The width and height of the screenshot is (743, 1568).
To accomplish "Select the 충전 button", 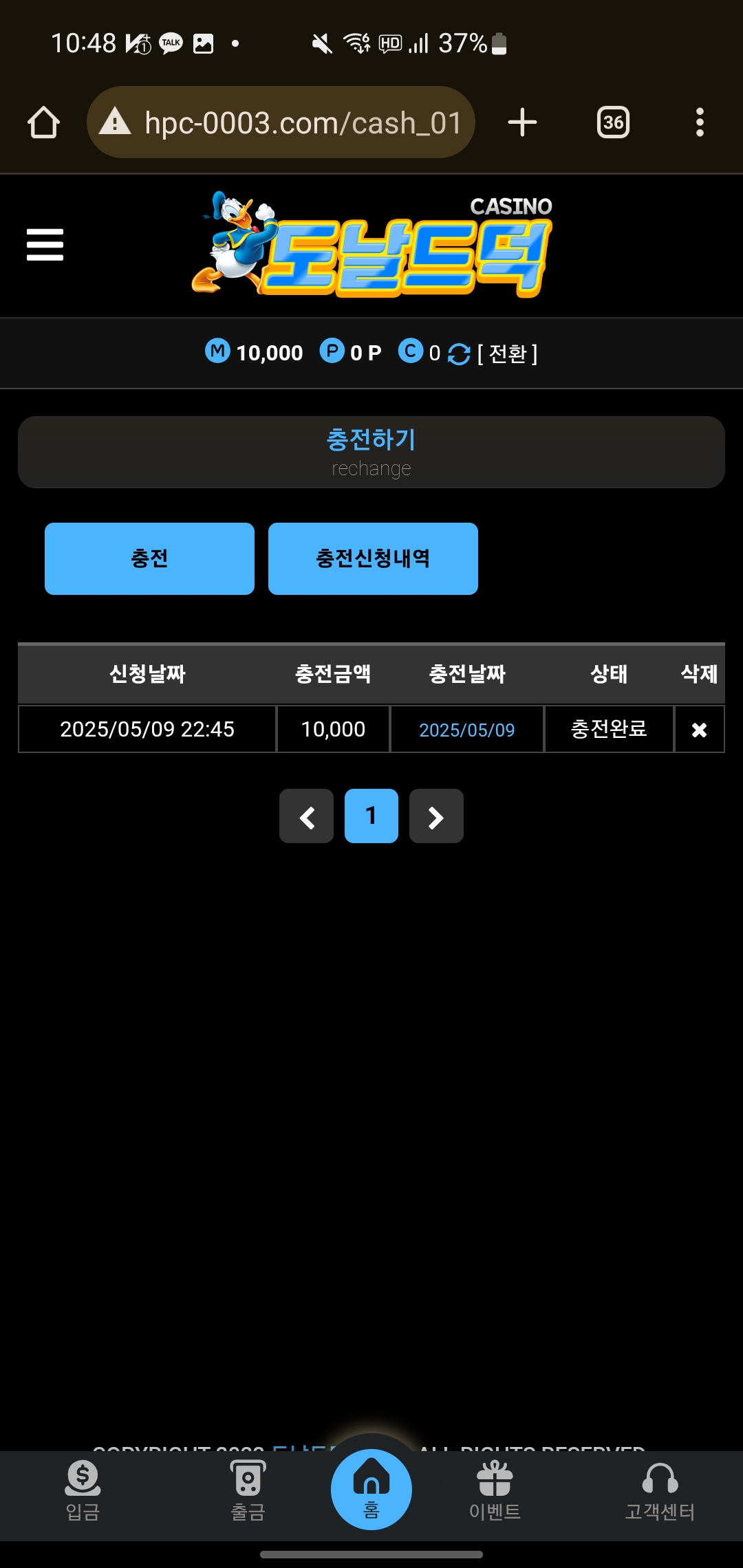I will 149,558.
